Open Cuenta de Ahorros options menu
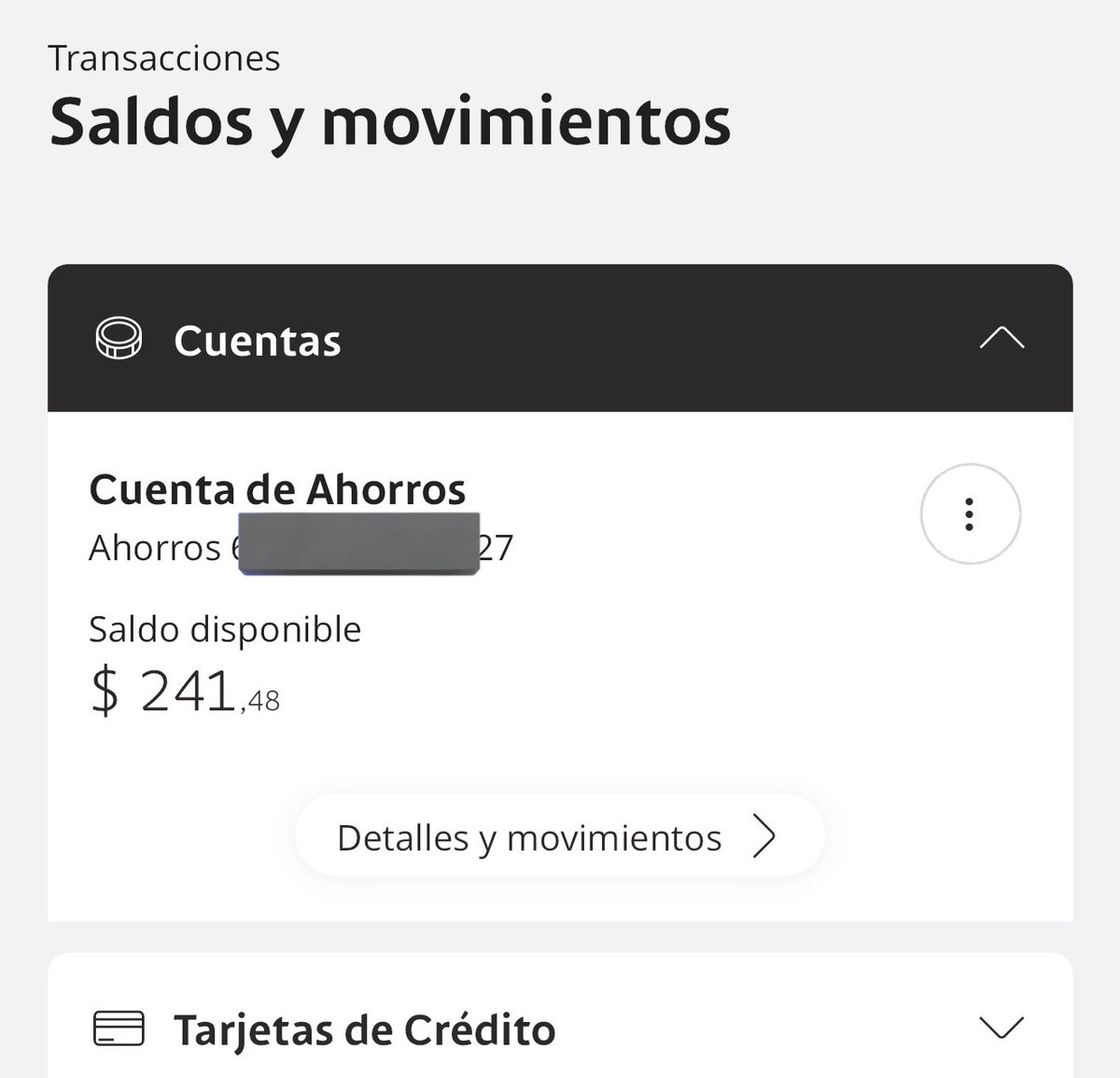 click(x=970, y=514)
